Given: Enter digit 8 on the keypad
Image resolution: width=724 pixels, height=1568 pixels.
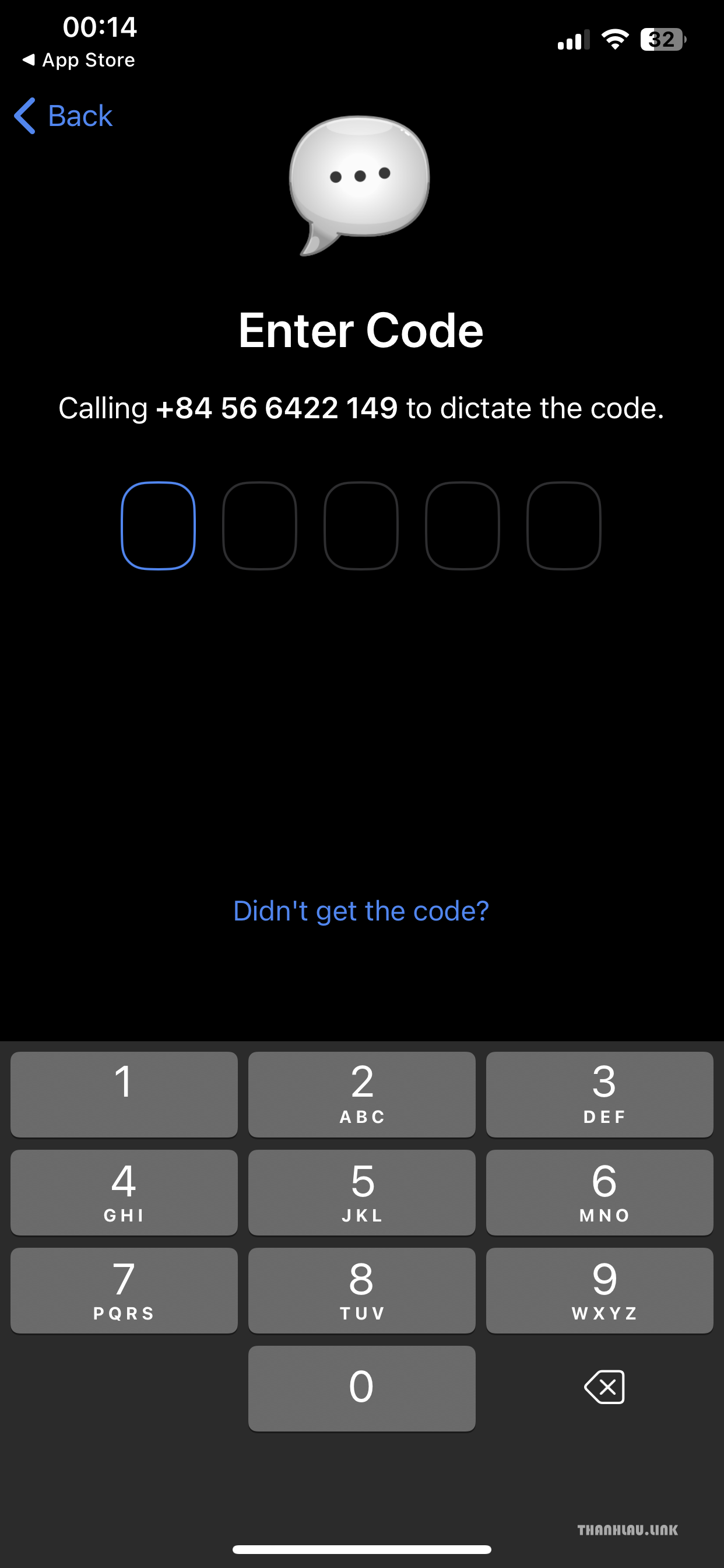Looking at the screenshot, I should (x=362, y=1290).
